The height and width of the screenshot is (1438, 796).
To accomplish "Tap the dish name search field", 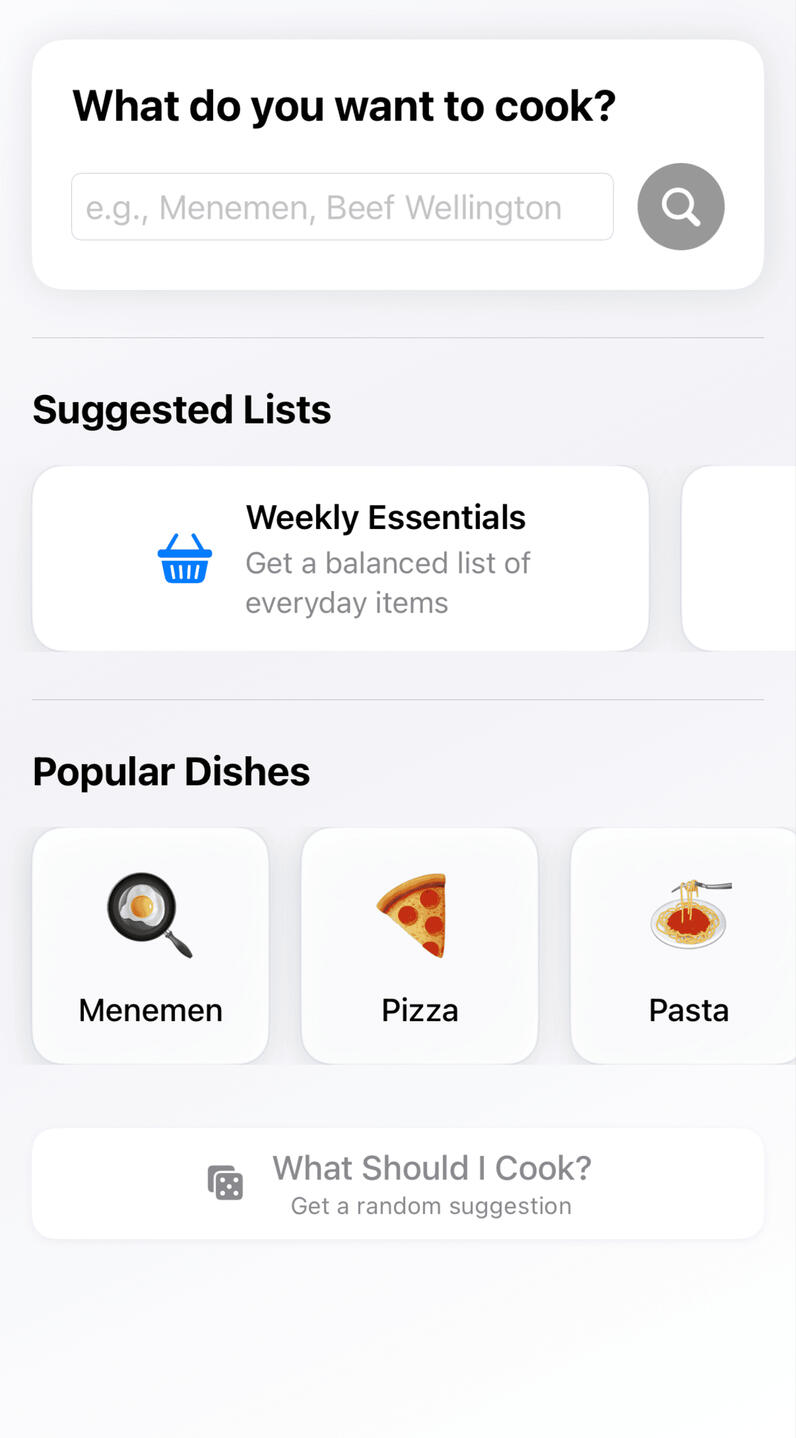I will [342, 207].
